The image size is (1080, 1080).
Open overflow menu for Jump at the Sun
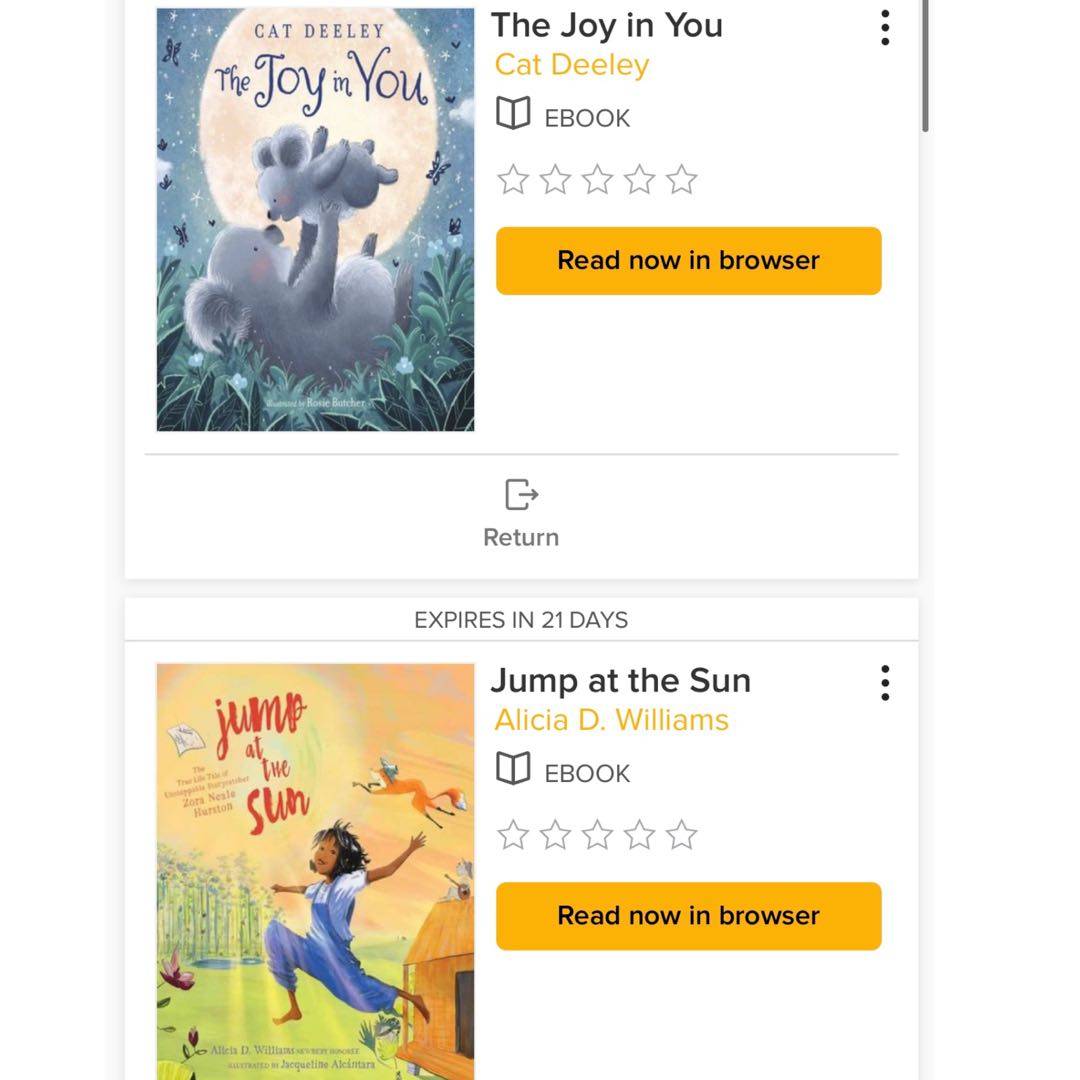point(885,683)
